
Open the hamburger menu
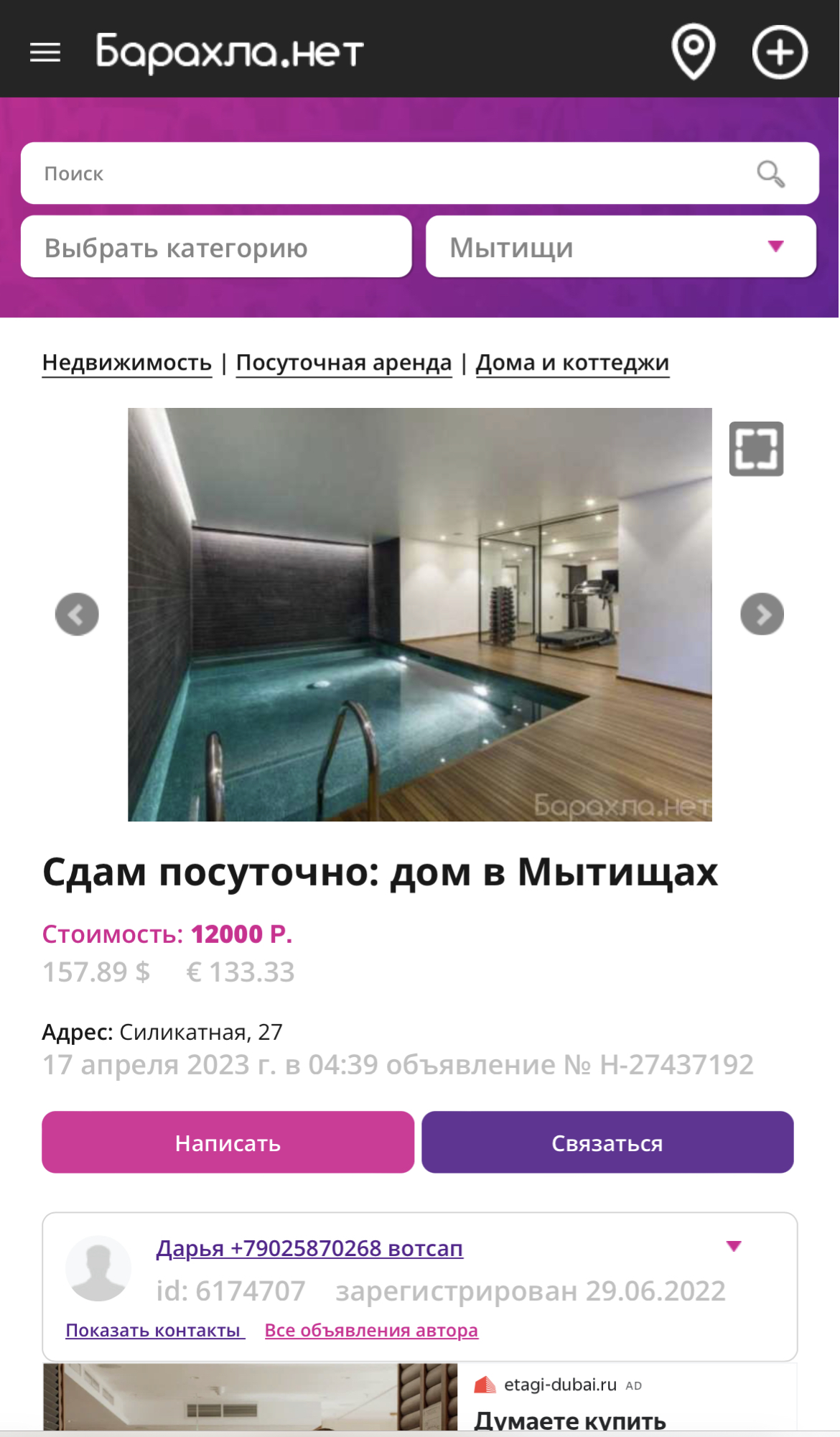click(x=45, y=52)
